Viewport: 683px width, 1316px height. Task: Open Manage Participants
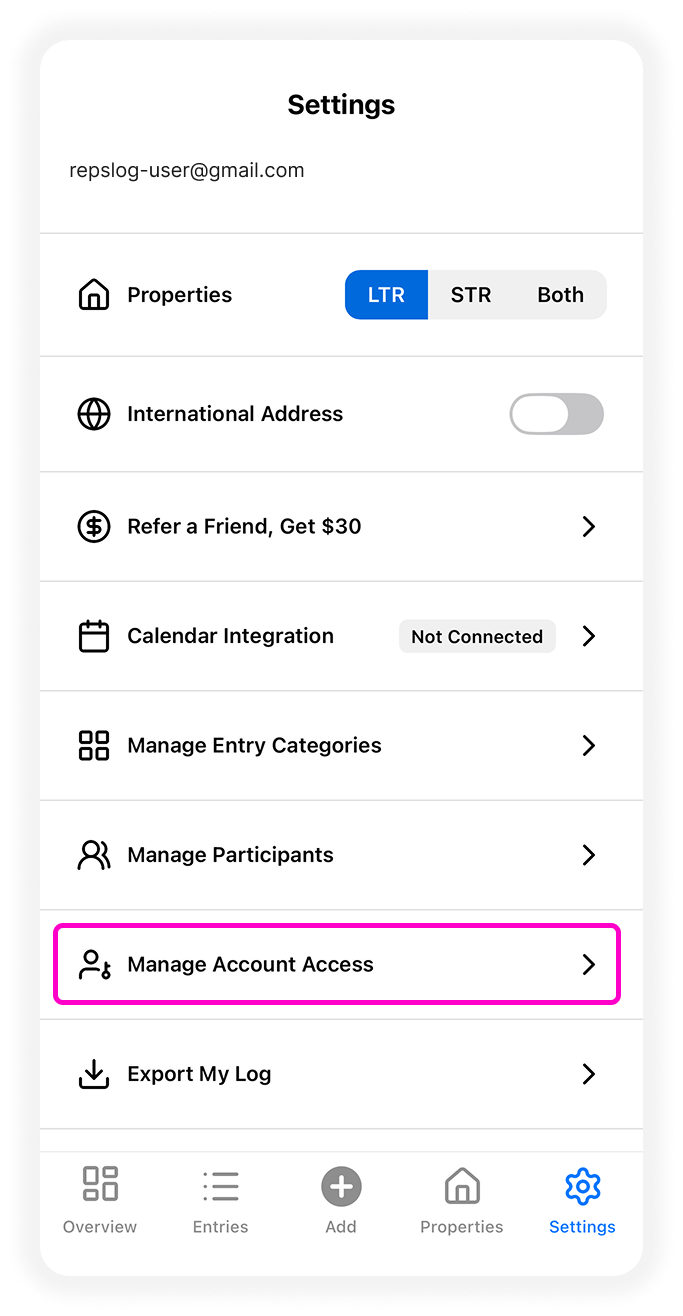pos(341,855)
